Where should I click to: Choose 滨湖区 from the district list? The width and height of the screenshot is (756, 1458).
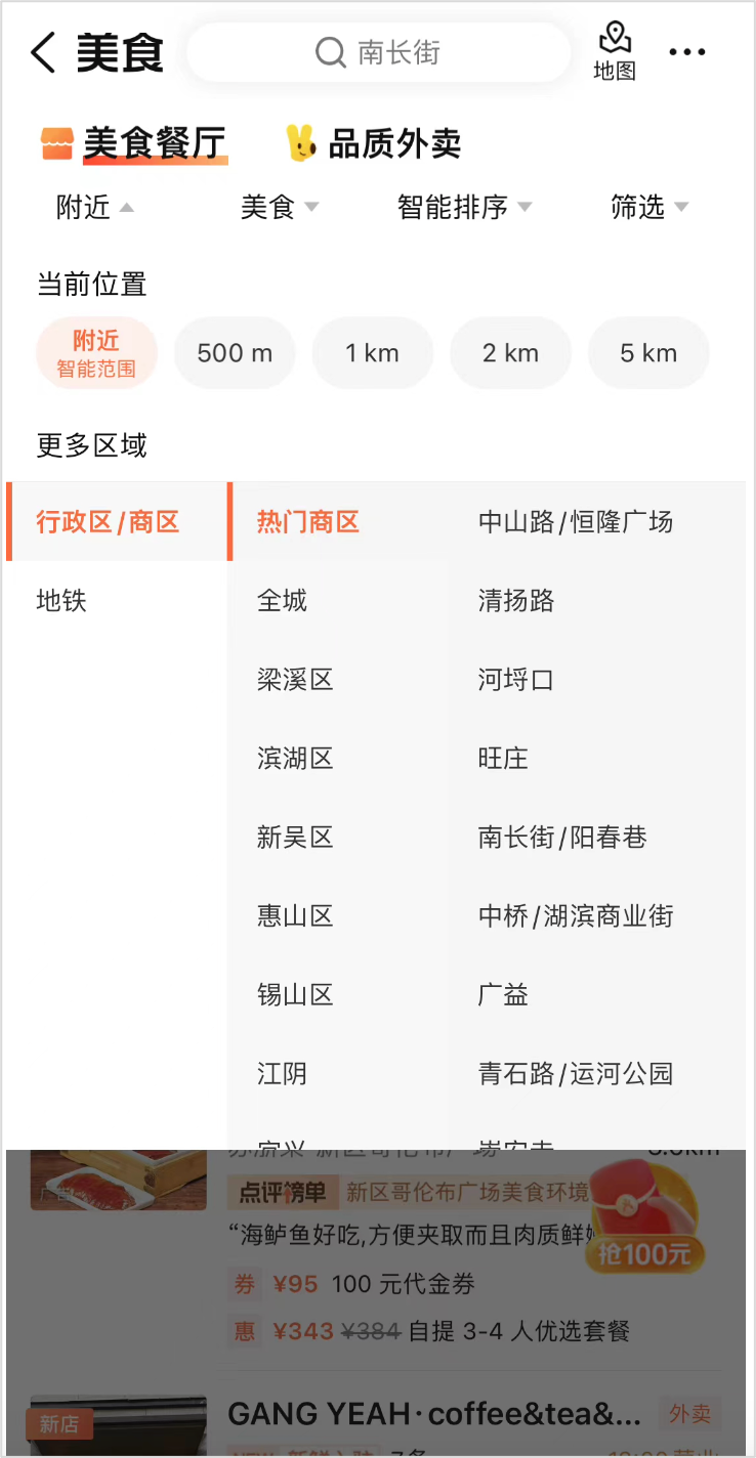coord(295,759)
